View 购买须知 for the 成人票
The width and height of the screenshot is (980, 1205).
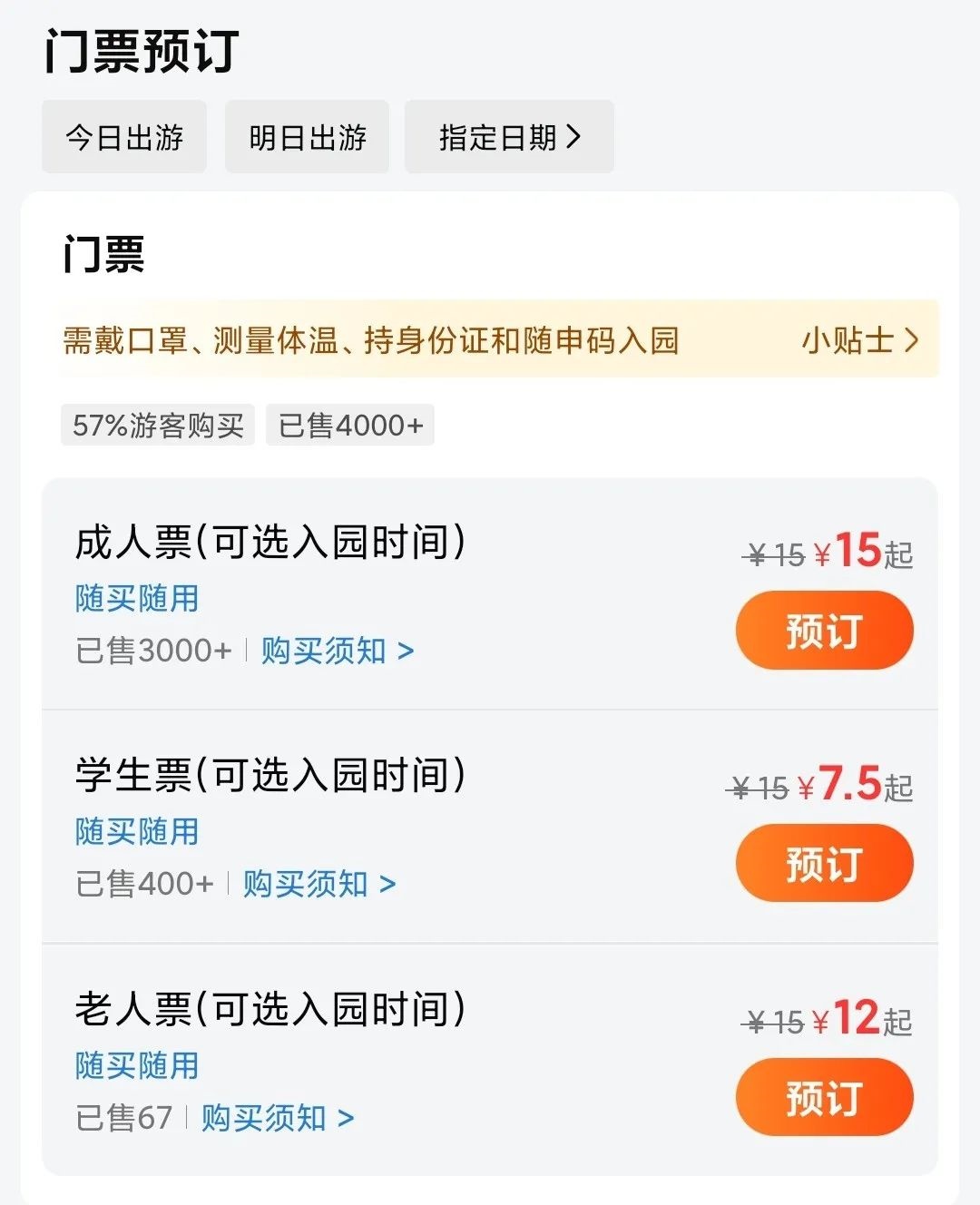[x=337, y=651]
